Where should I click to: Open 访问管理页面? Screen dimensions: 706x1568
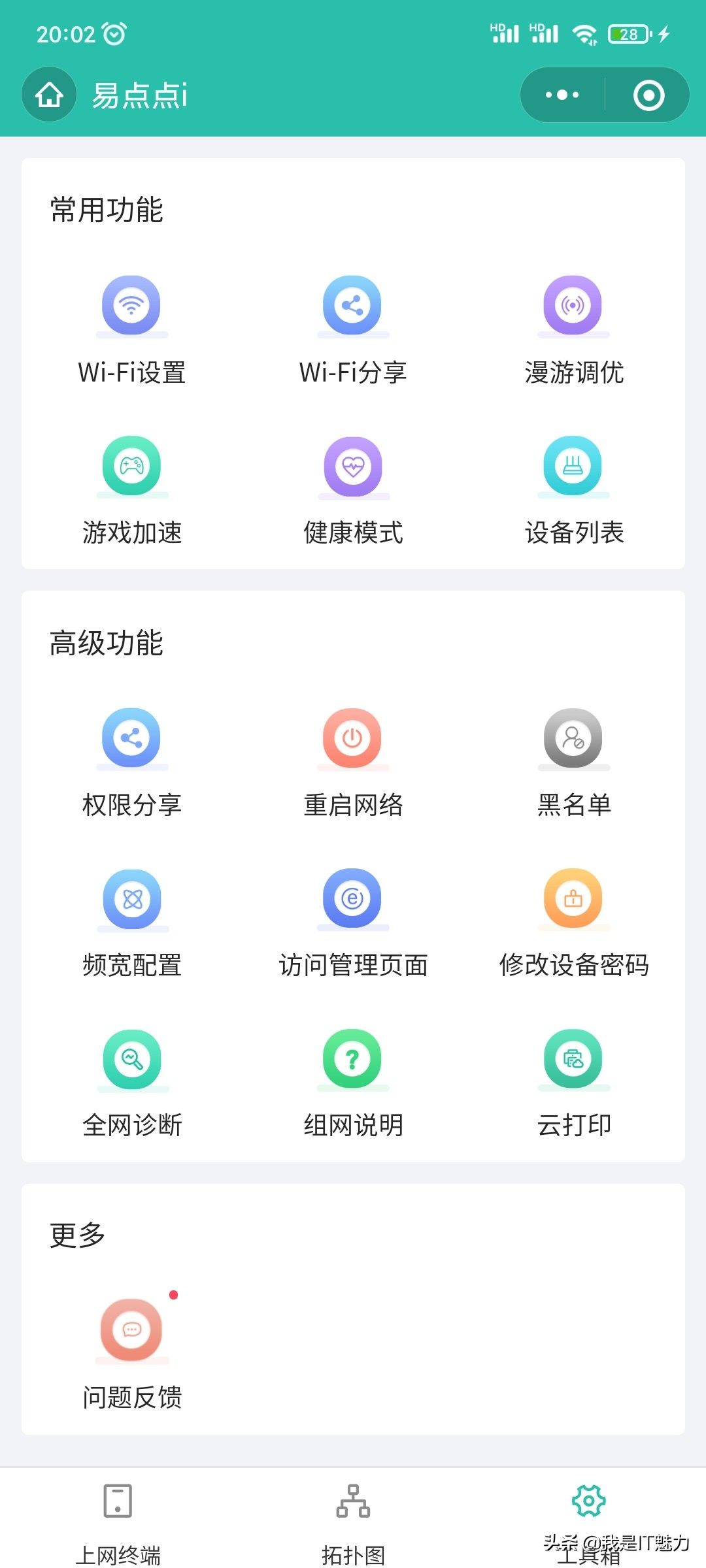pyautogui.click(x=352, y=898)
